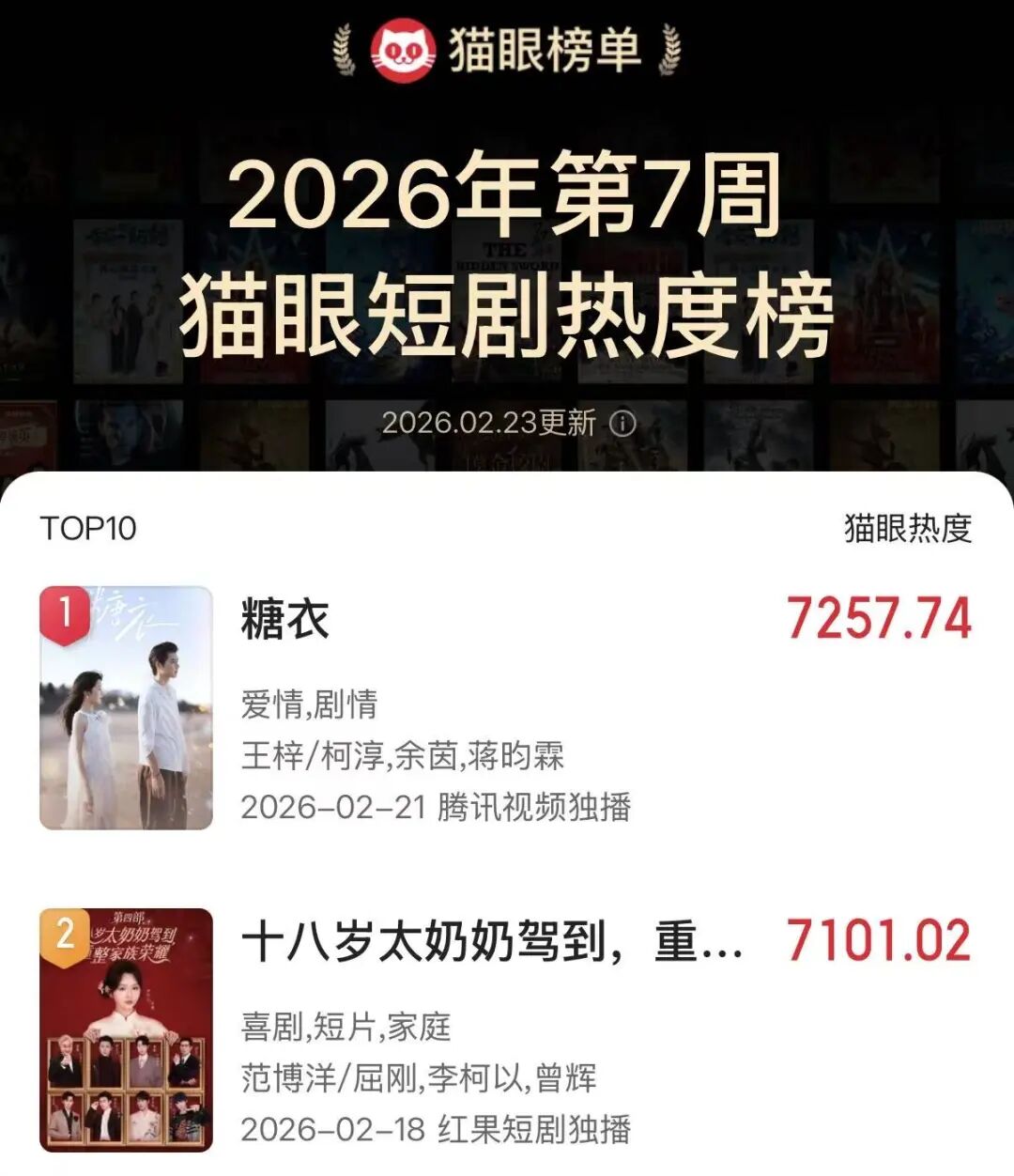Open the info icon beside the update date
The width and height of the screenshot is (1014, 1176).
[622, 423]
